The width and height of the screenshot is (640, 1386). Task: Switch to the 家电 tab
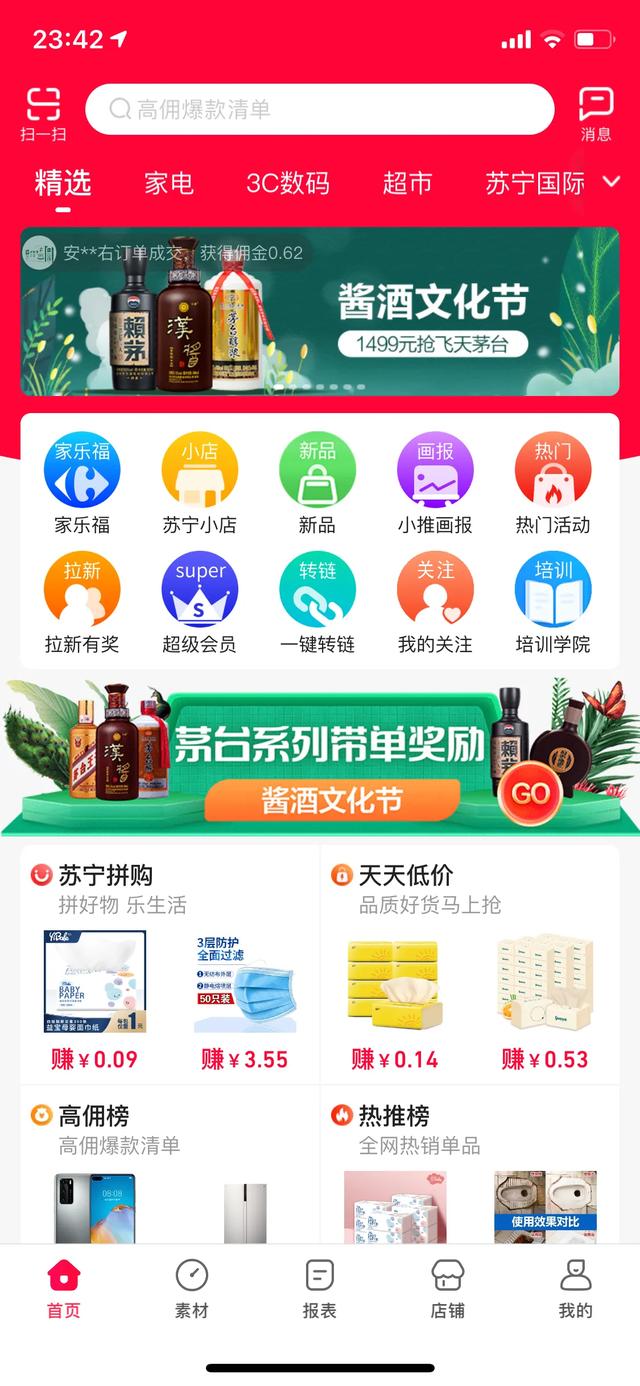coord(168,183)
